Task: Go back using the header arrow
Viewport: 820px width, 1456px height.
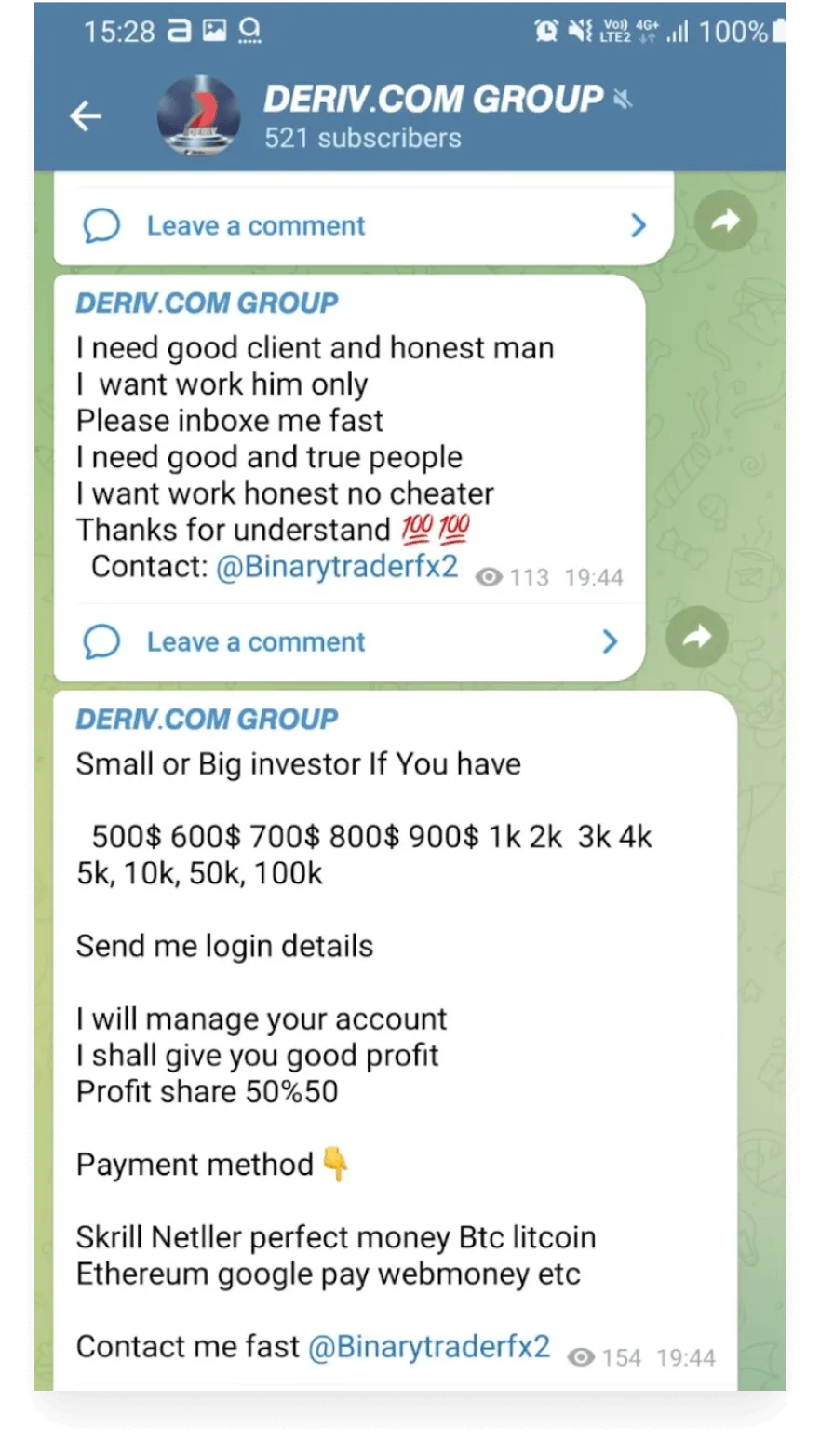Action: (x=86, y=116)
